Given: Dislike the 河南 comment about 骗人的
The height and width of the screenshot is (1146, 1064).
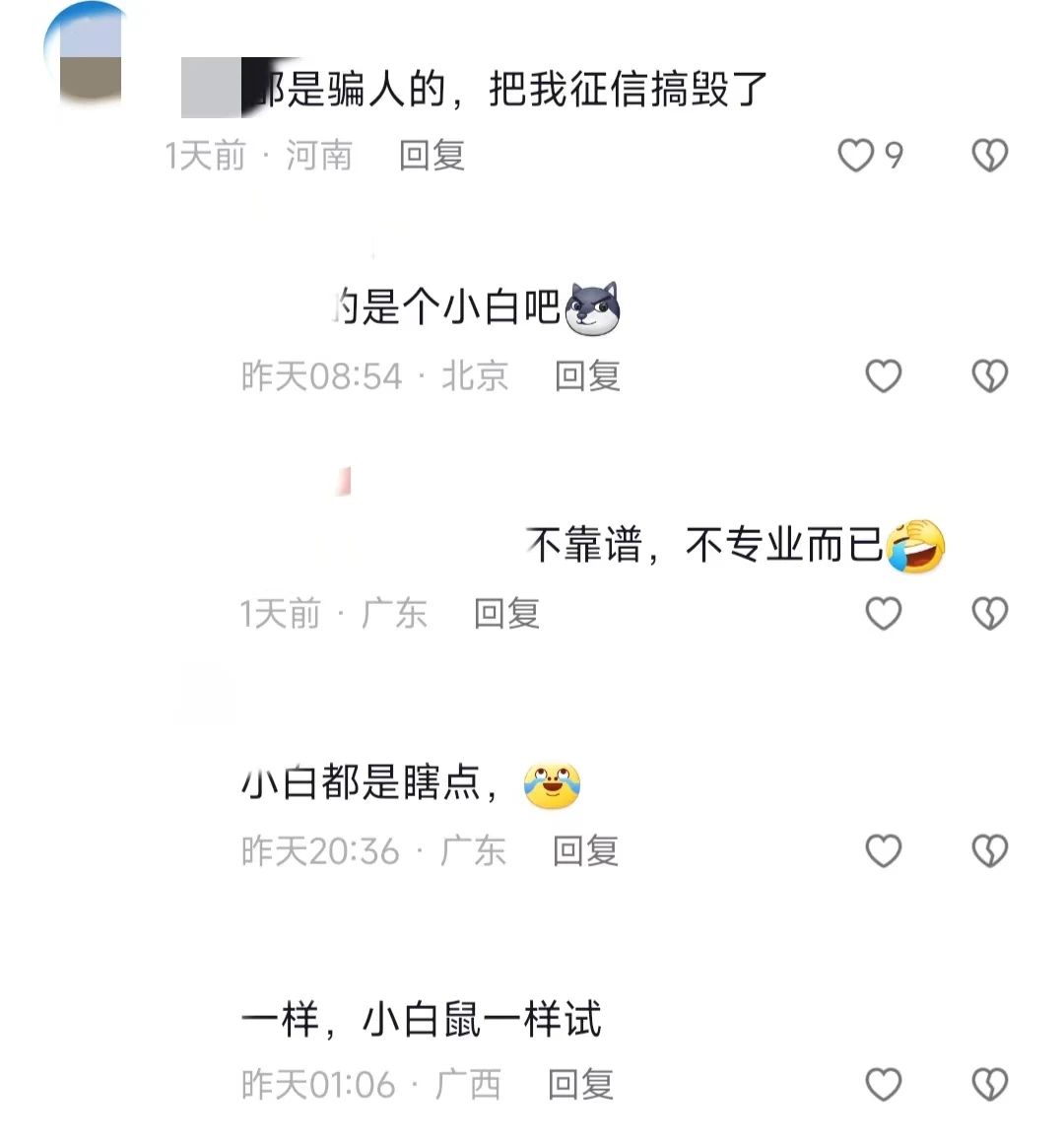Looking at the screenshot, I should (989, 155).
